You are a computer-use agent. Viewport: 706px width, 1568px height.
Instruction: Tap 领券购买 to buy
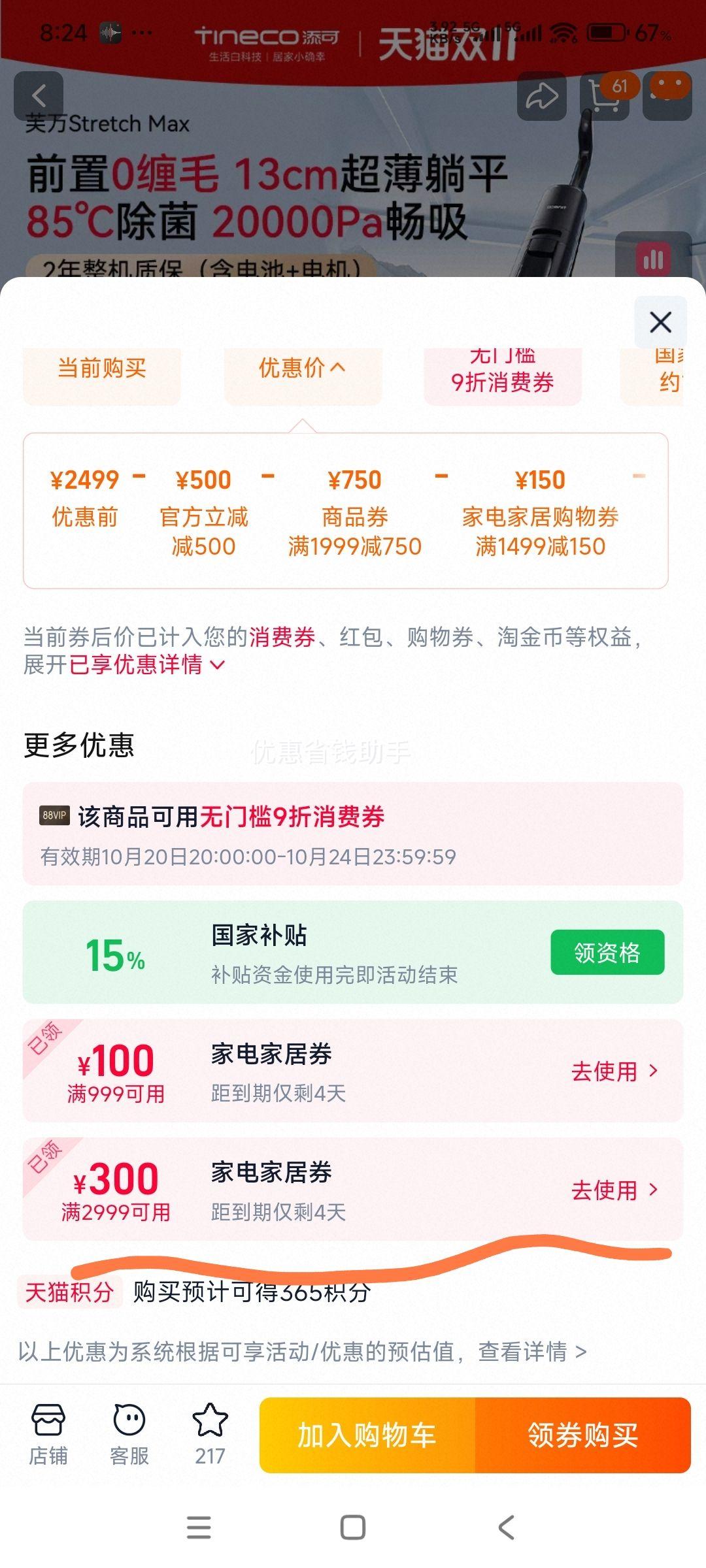click(582, 1435)
